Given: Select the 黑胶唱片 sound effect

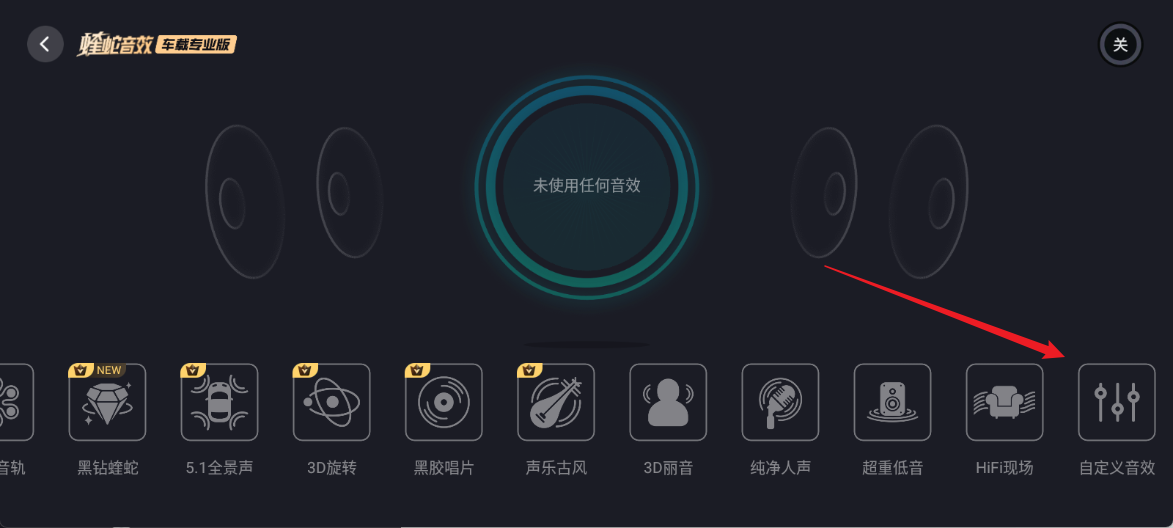Looking at the screenshot, I should (443, 402).
